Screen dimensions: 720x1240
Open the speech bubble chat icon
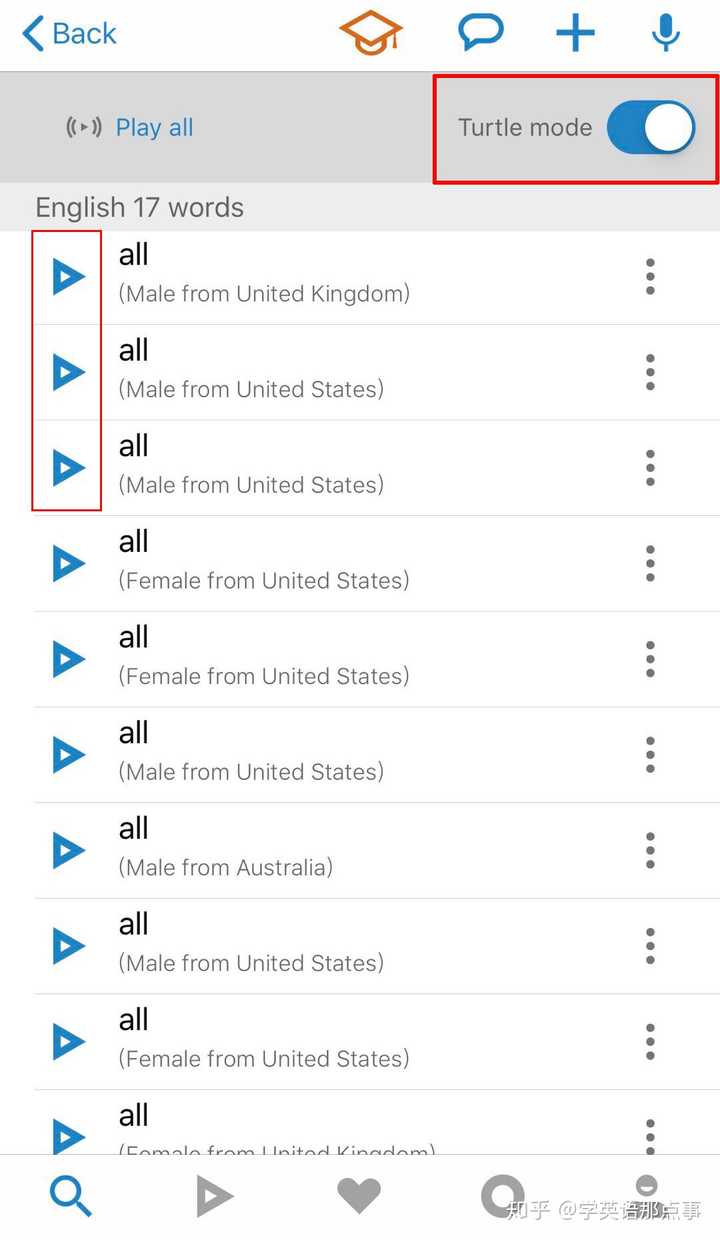(481, 33)
